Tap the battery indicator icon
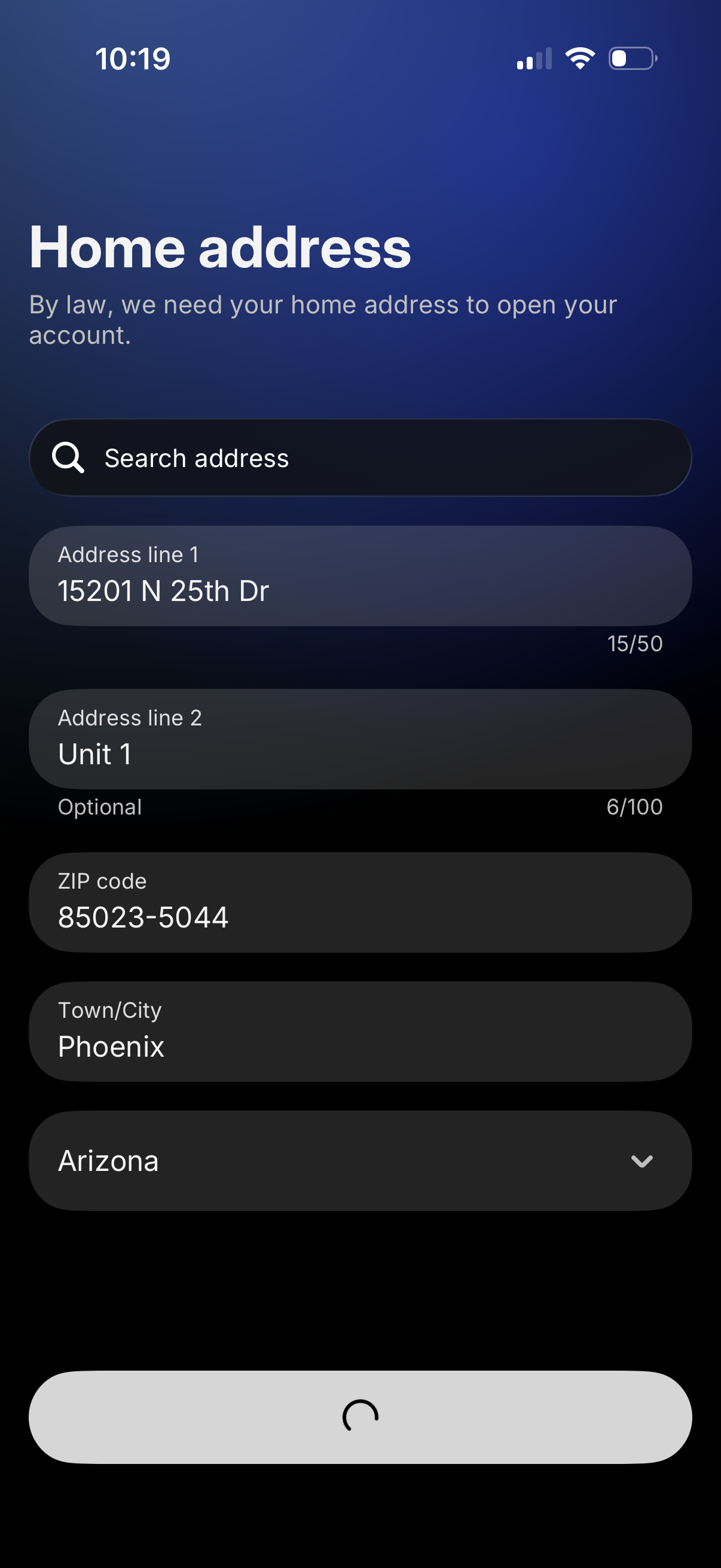 tap(630, 58)
